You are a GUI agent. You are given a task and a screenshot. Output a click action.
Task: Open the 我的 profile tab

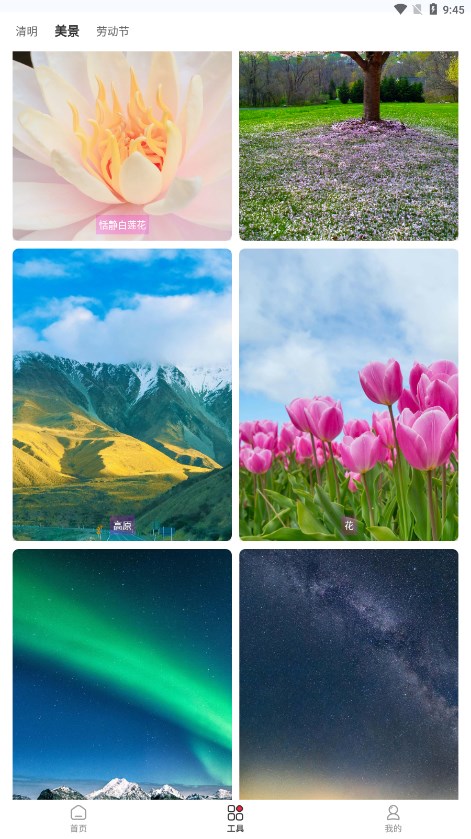click(392, 819)
